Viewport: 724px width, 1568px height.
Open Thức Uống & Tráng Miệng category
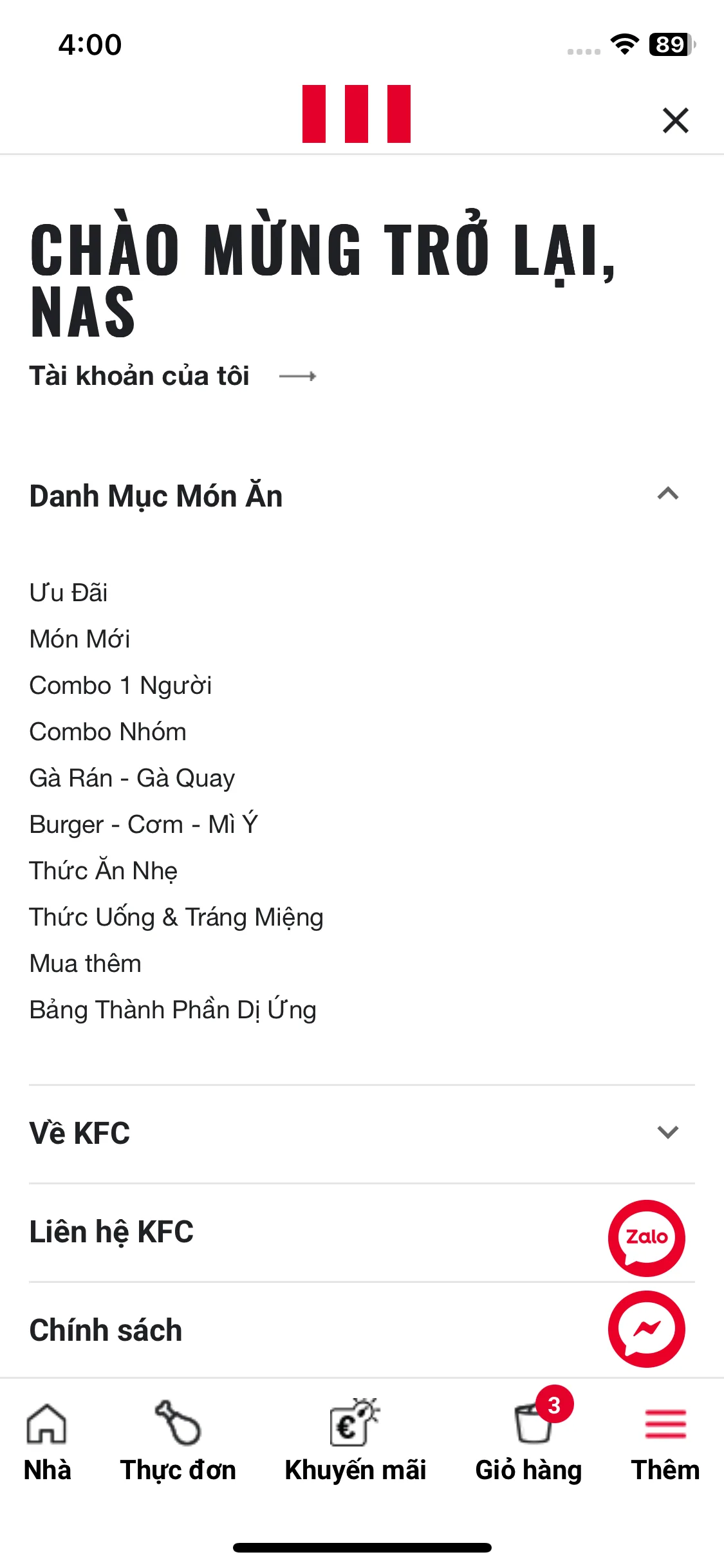(176, 917)
